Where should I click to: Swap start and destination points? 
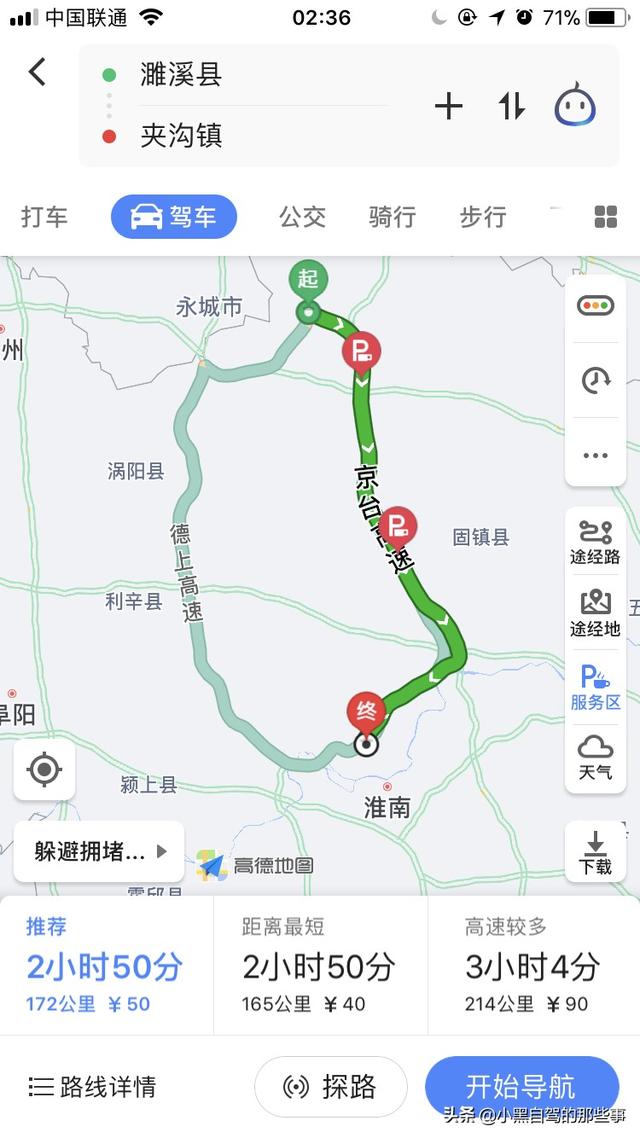point(511,106)
